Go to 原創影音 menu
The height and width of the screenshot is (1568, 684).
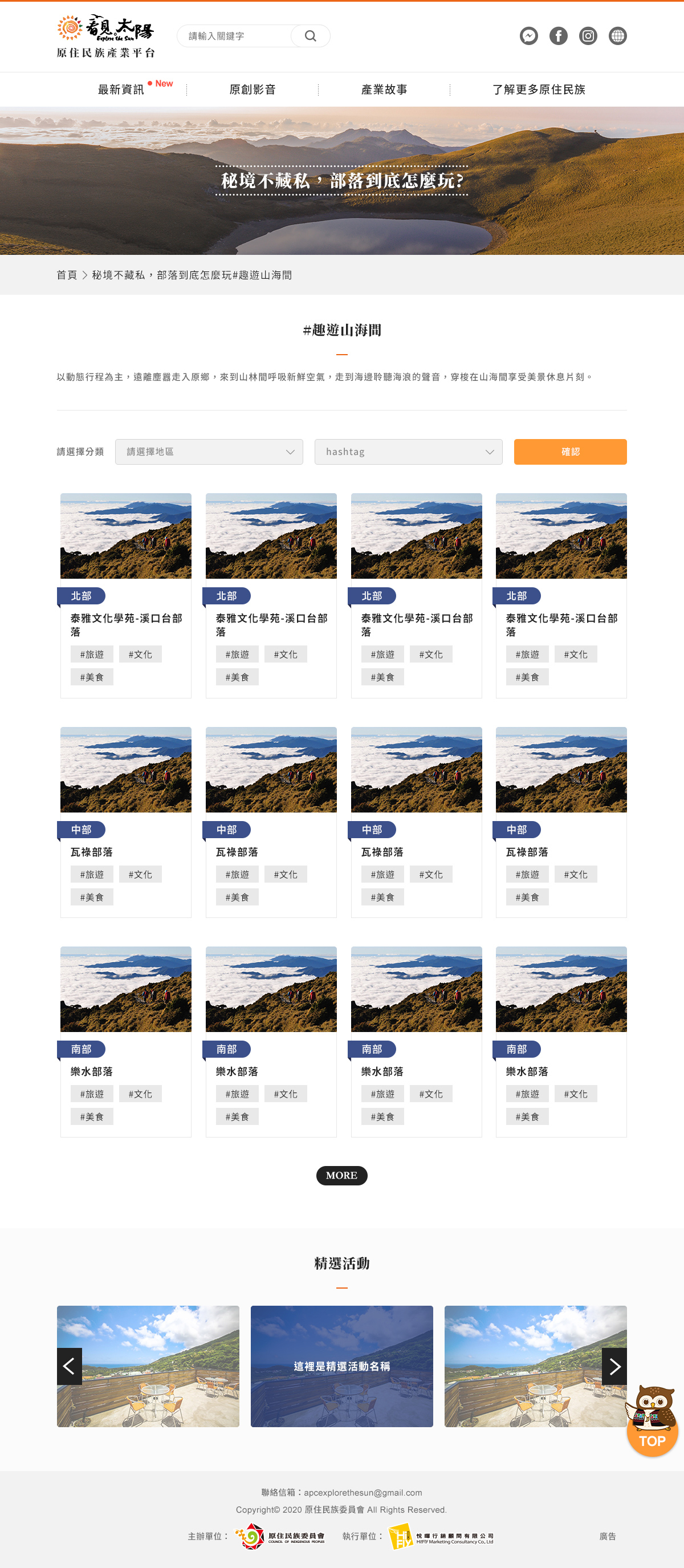point(253,90)
